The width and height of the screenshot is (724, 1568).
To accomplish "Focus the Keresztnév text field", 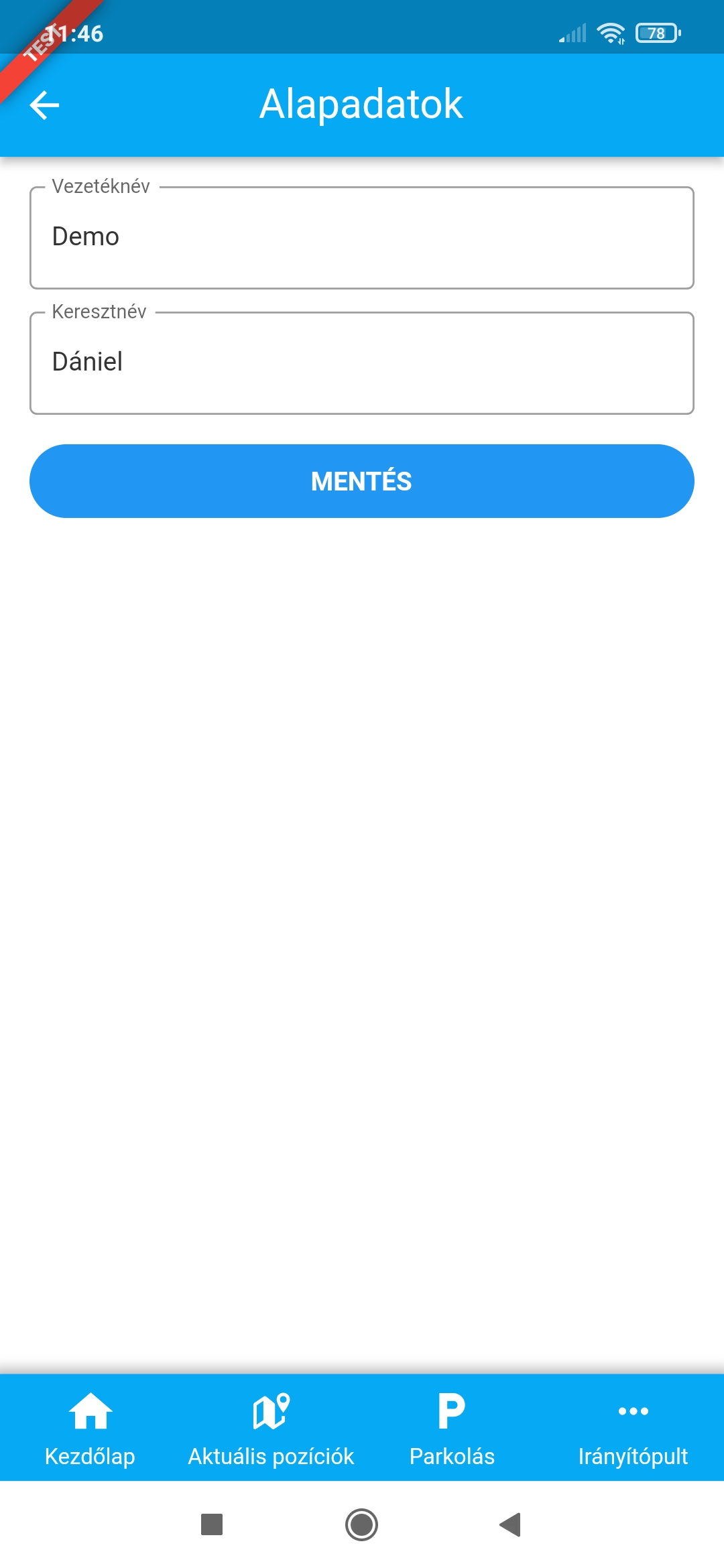I will tap(362, 363).
